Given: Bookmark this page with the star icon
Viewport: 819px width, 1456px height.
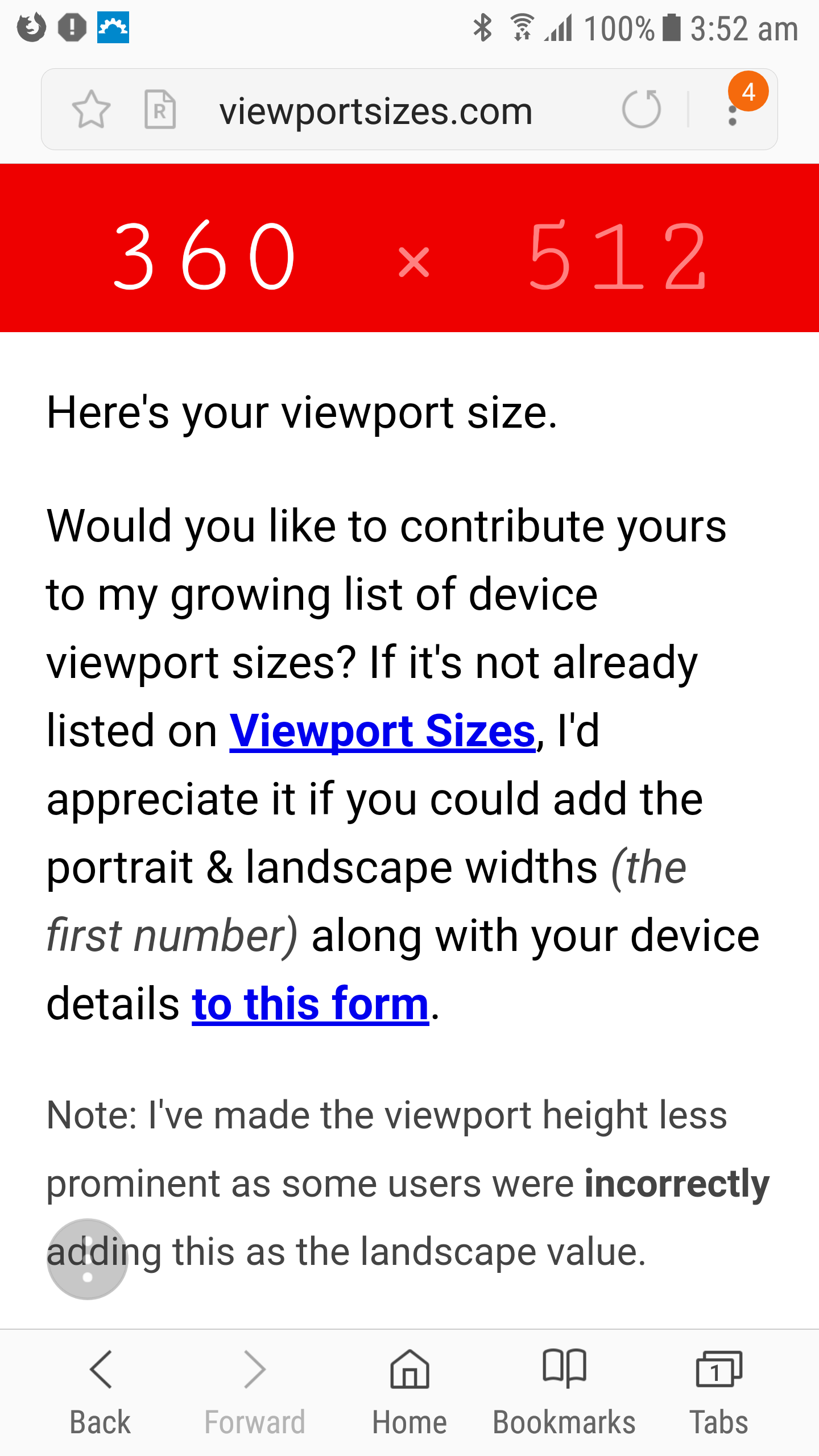Looking at the screenshot, I should pos(91,109).
